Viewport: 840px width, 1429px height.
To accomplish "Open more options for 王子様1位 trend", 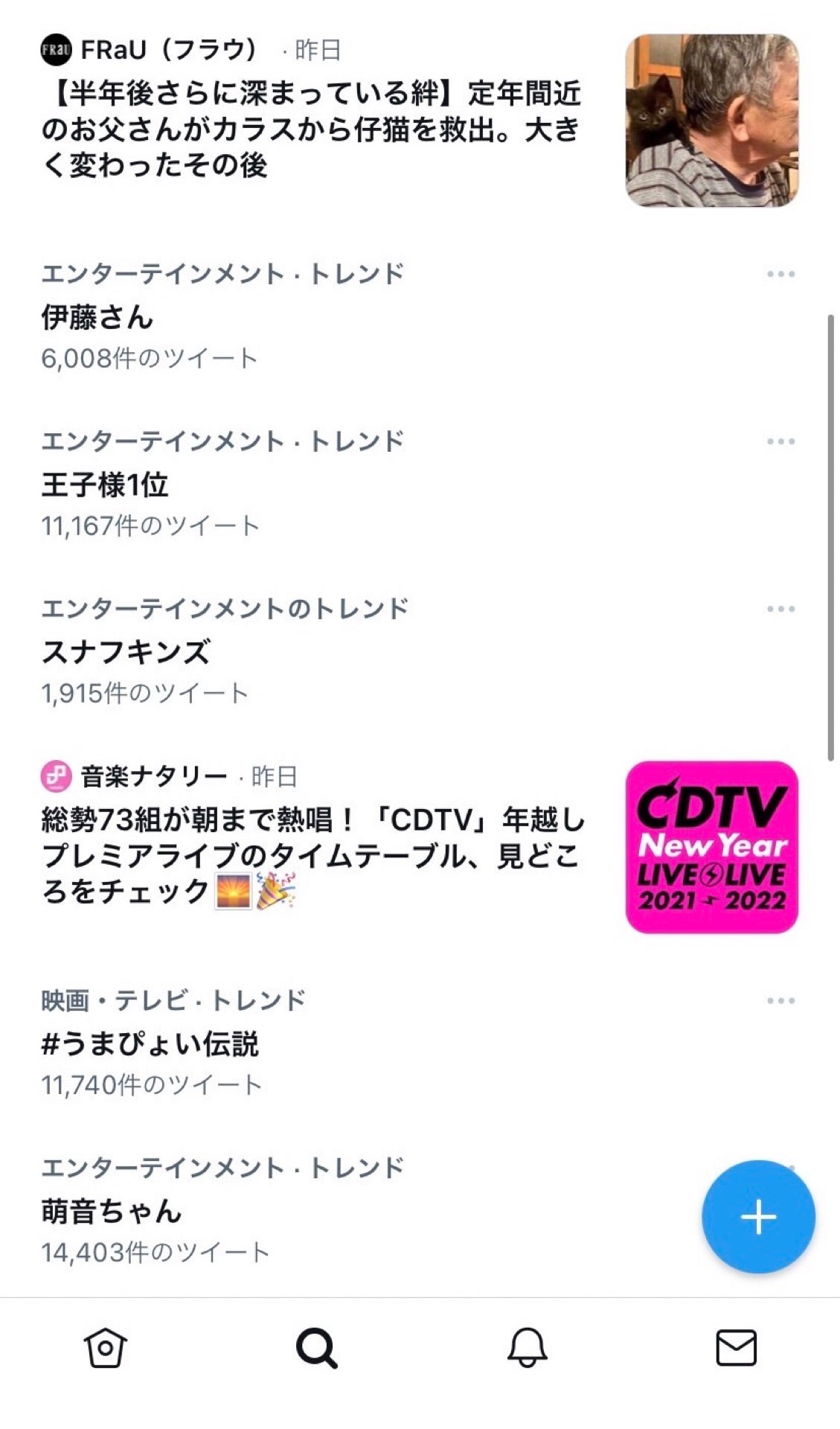I will click(x=780, y=442).
